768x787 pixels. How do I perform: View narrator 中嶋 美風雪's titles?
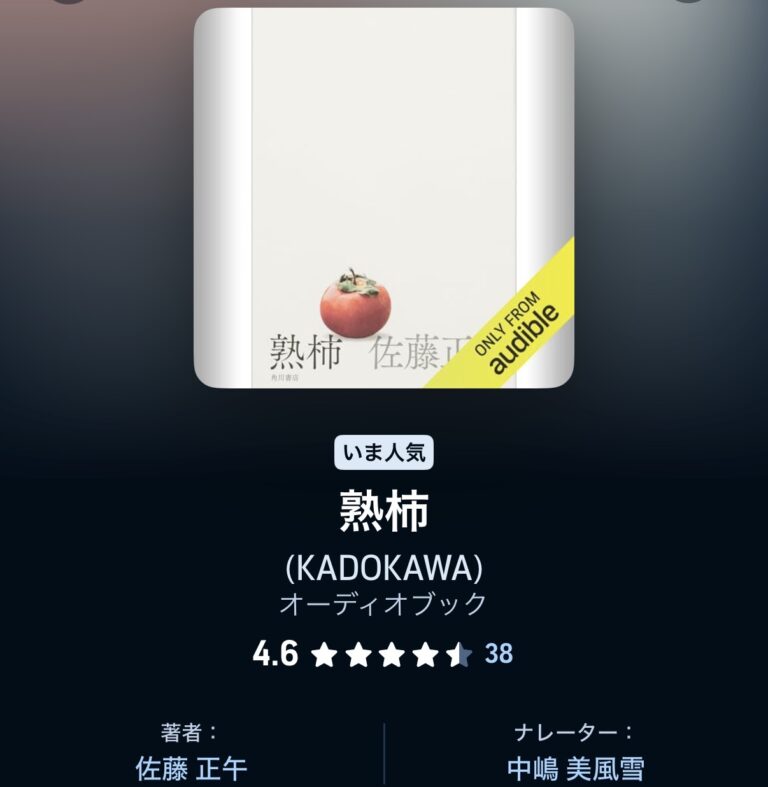575,768
